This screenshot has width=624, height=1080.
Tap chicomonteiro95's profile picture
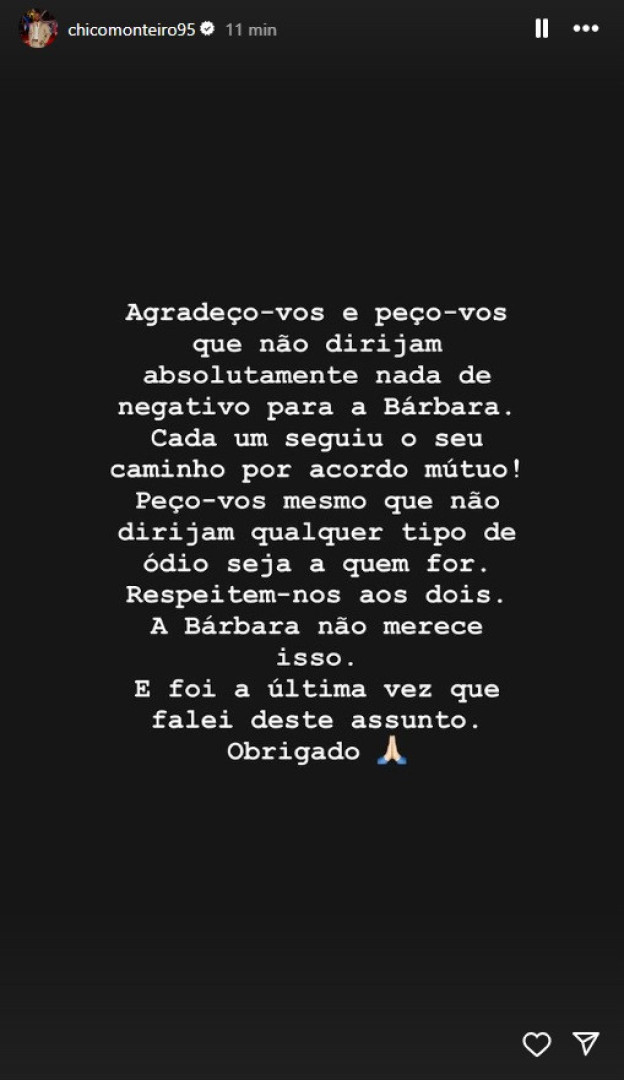tap(38, 28)
